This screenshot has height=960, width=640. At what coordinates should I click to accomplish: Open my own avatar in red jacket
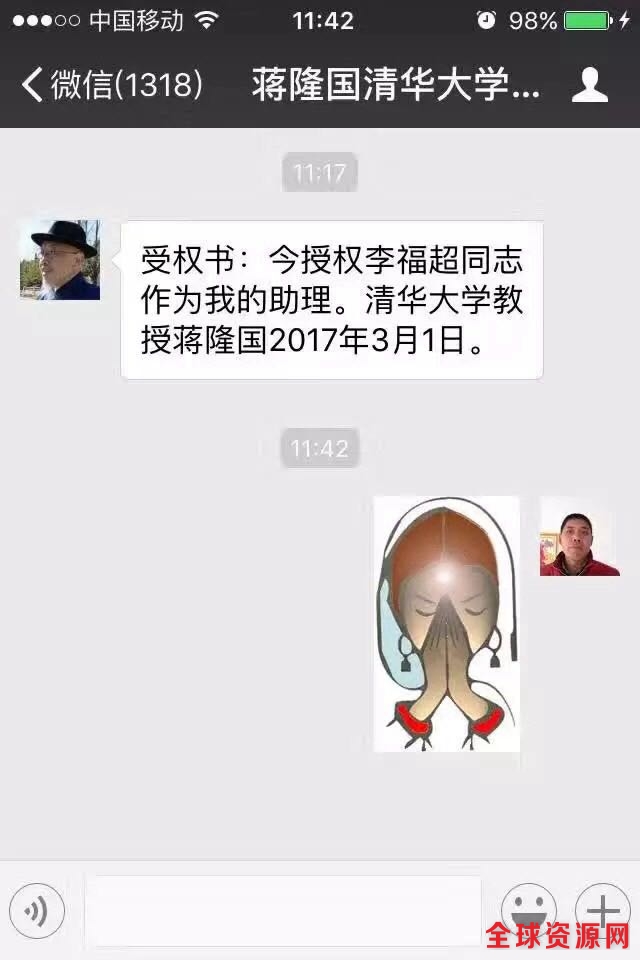580,536
